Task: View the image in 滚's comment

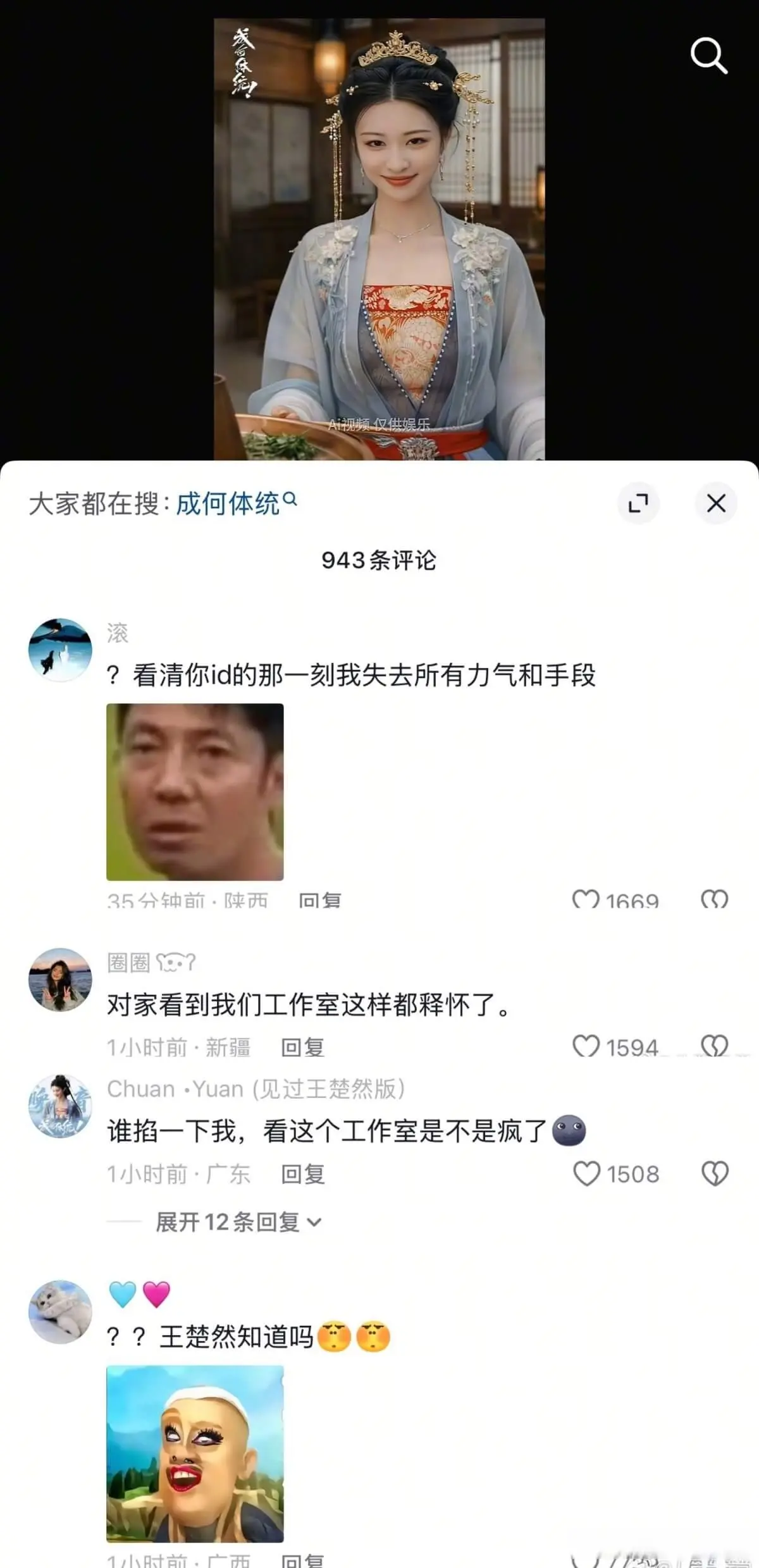Action: [x=195, y=791]
